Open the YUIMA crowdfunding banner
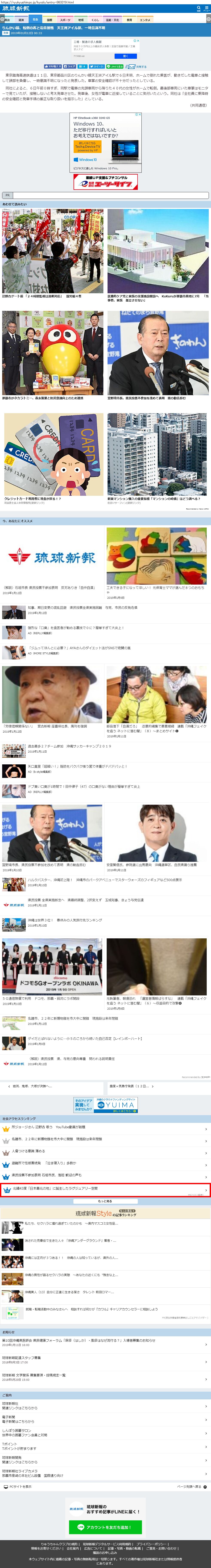Screen dimensions: 211x1568 coord(106,1105)
